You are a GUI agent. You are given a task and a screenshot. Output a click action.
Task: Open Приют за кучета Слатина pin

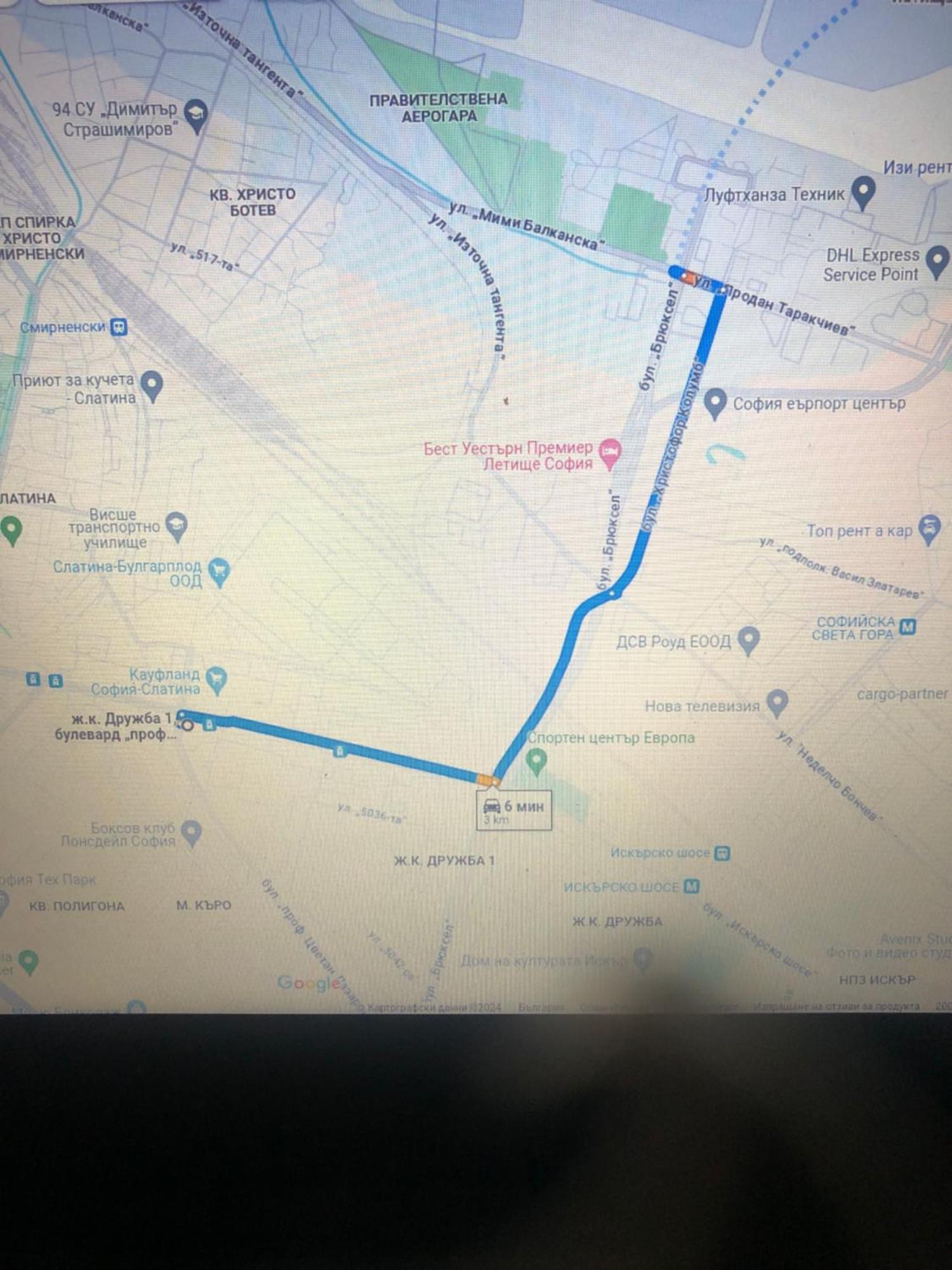click(x=152, y=385)
